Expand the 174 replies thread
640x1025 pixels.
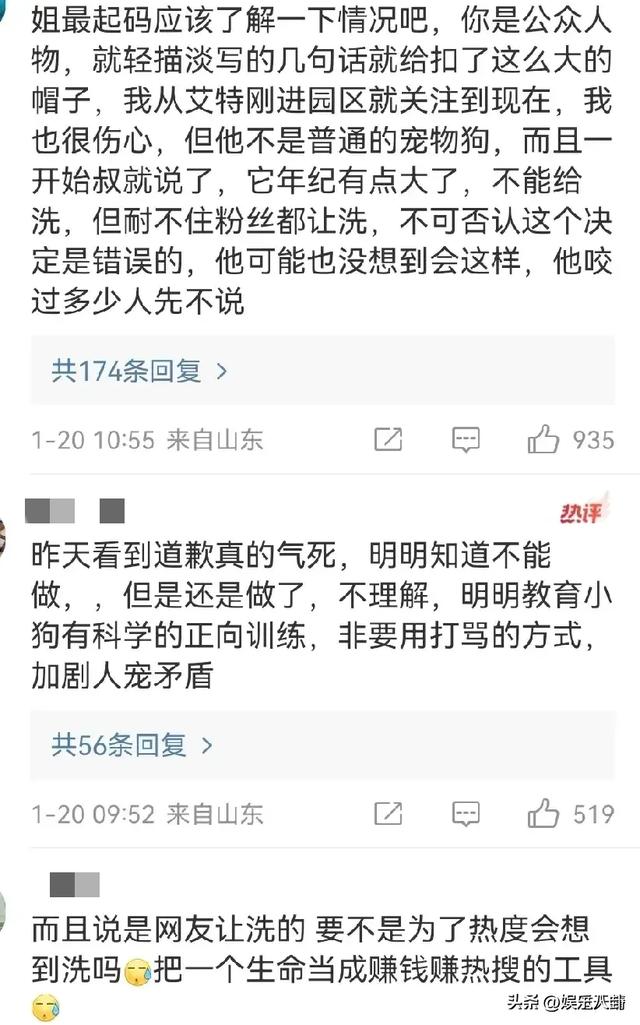[139, 371]
